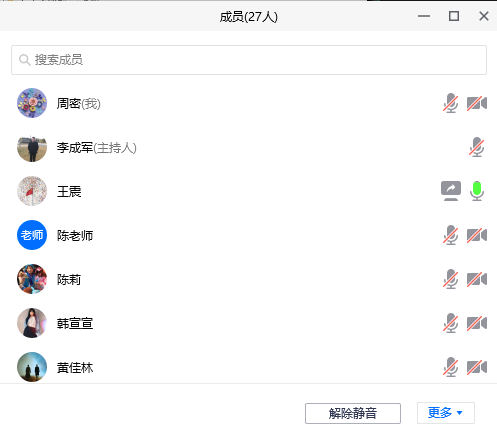Tap 李成军's muted microphone icon
Viewport: 497px width, 437px height.
point(477,147)
